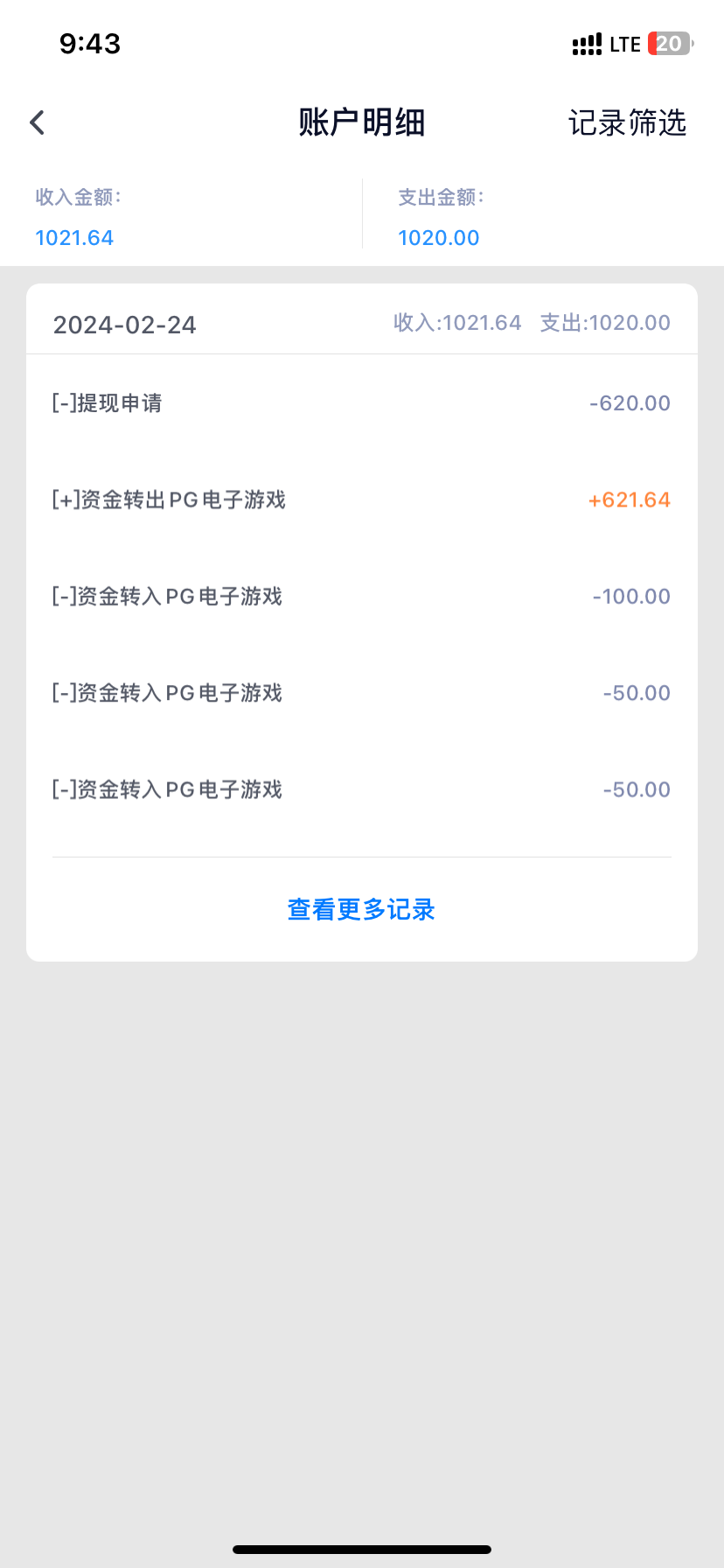Go back using the top-left arrow

coord(37,122)
